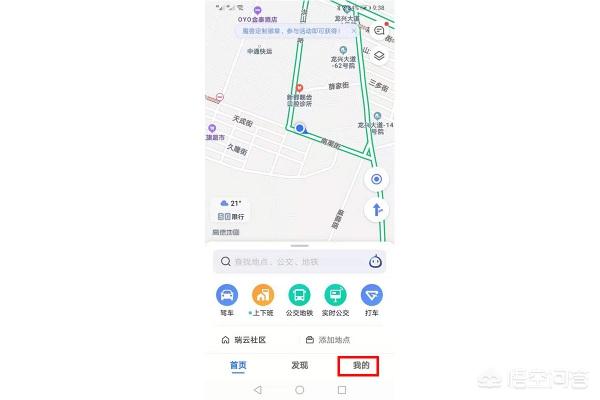Open 打车 taxi hailing
Image resolution: width=600 pixels, height=400 pixels.
pos(372,300)
